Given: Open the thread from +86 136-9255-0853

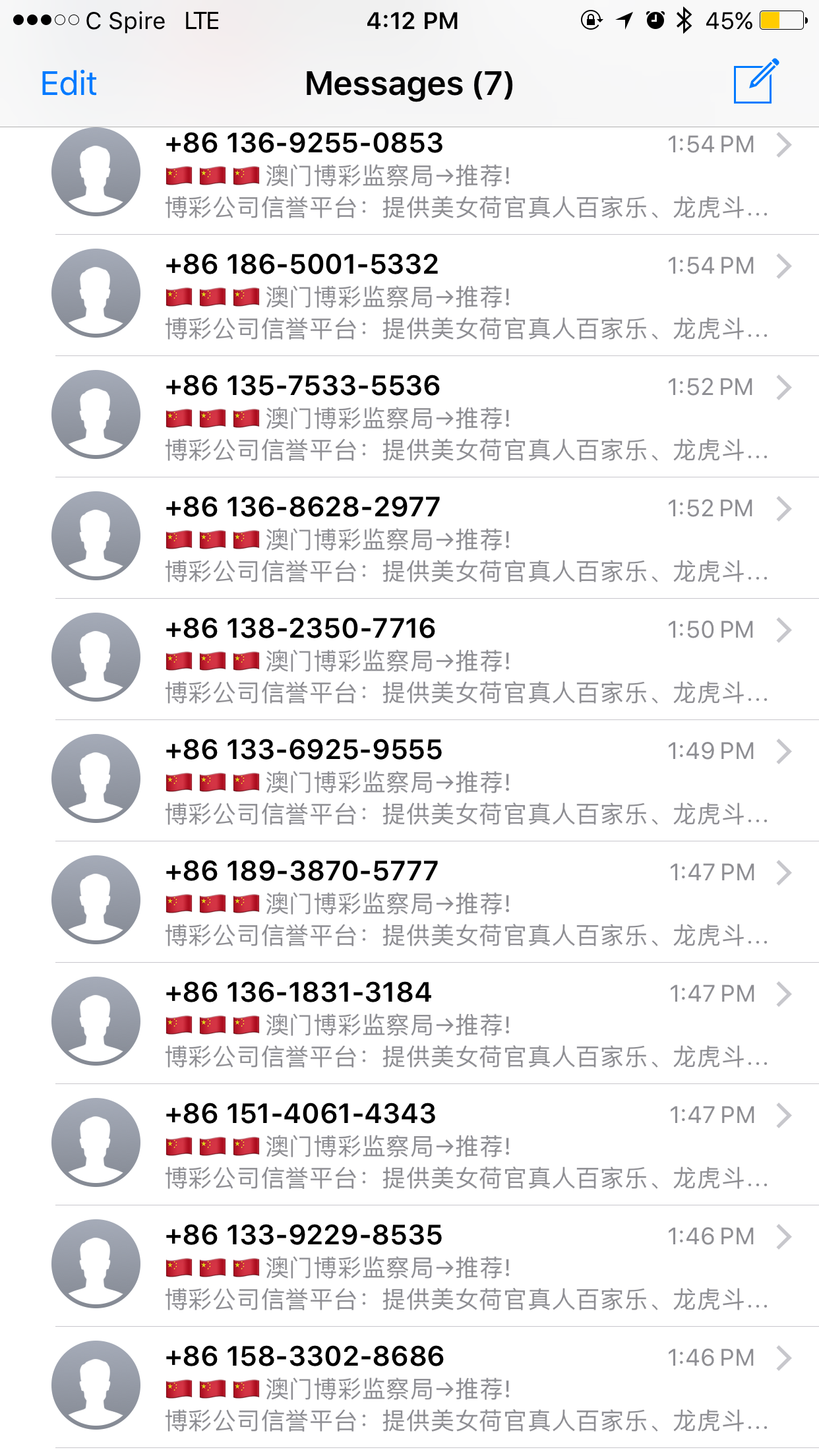Looking at the screenshot, I should (435, 175).
